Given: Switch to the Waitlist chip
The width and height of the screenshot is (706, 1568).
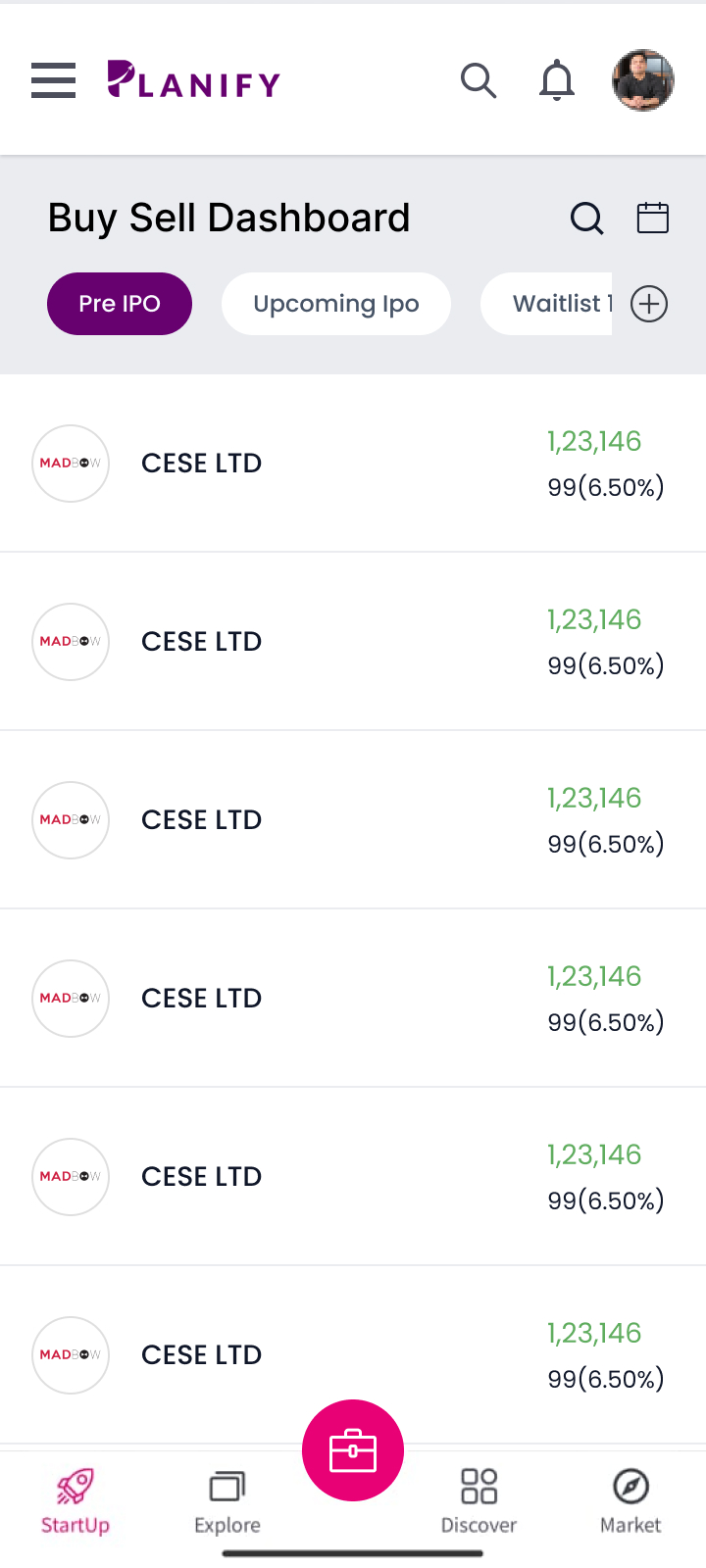Looking at the screenshot, I should point(546,304).
